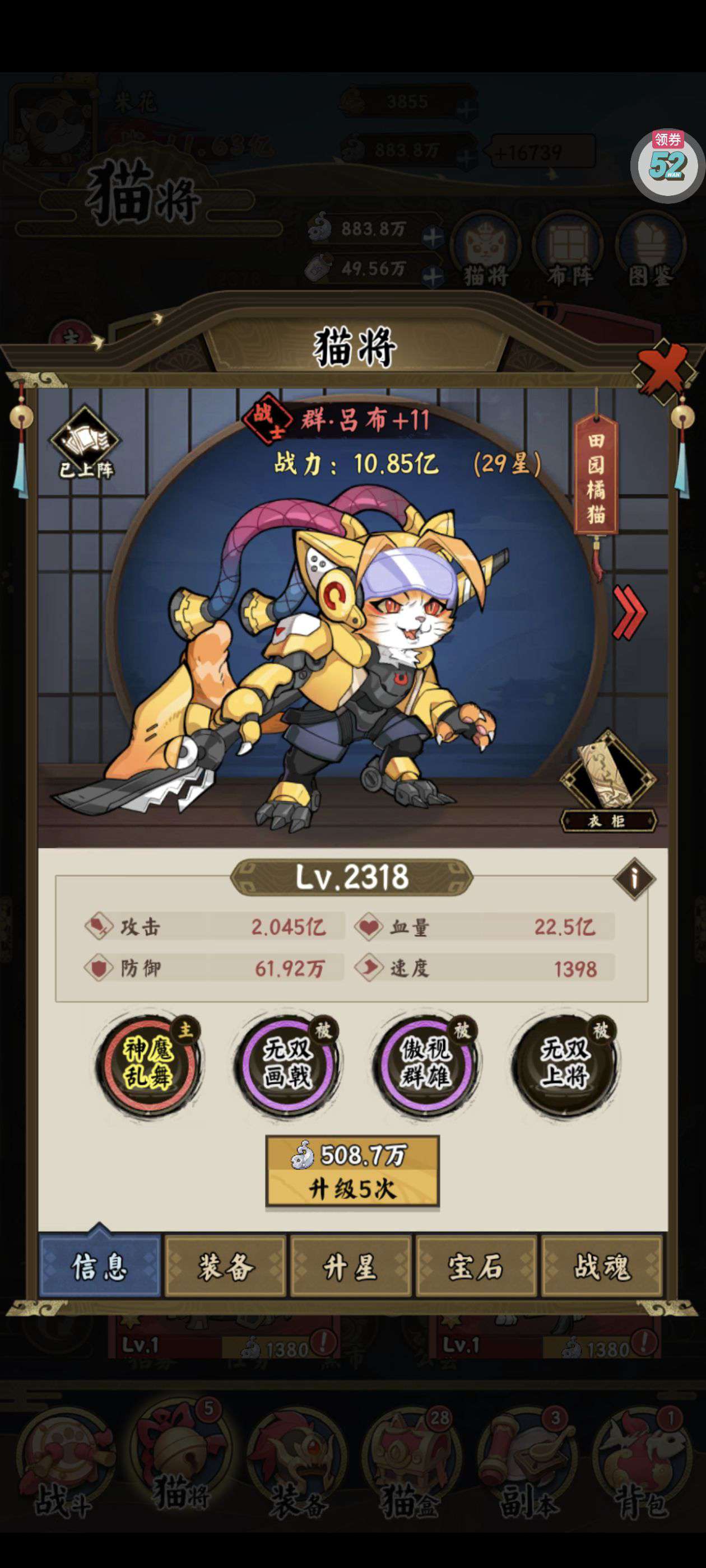View skill 傲视群雄
This screenshot has height=1568, width=706.
click(x=426, y=1064)
